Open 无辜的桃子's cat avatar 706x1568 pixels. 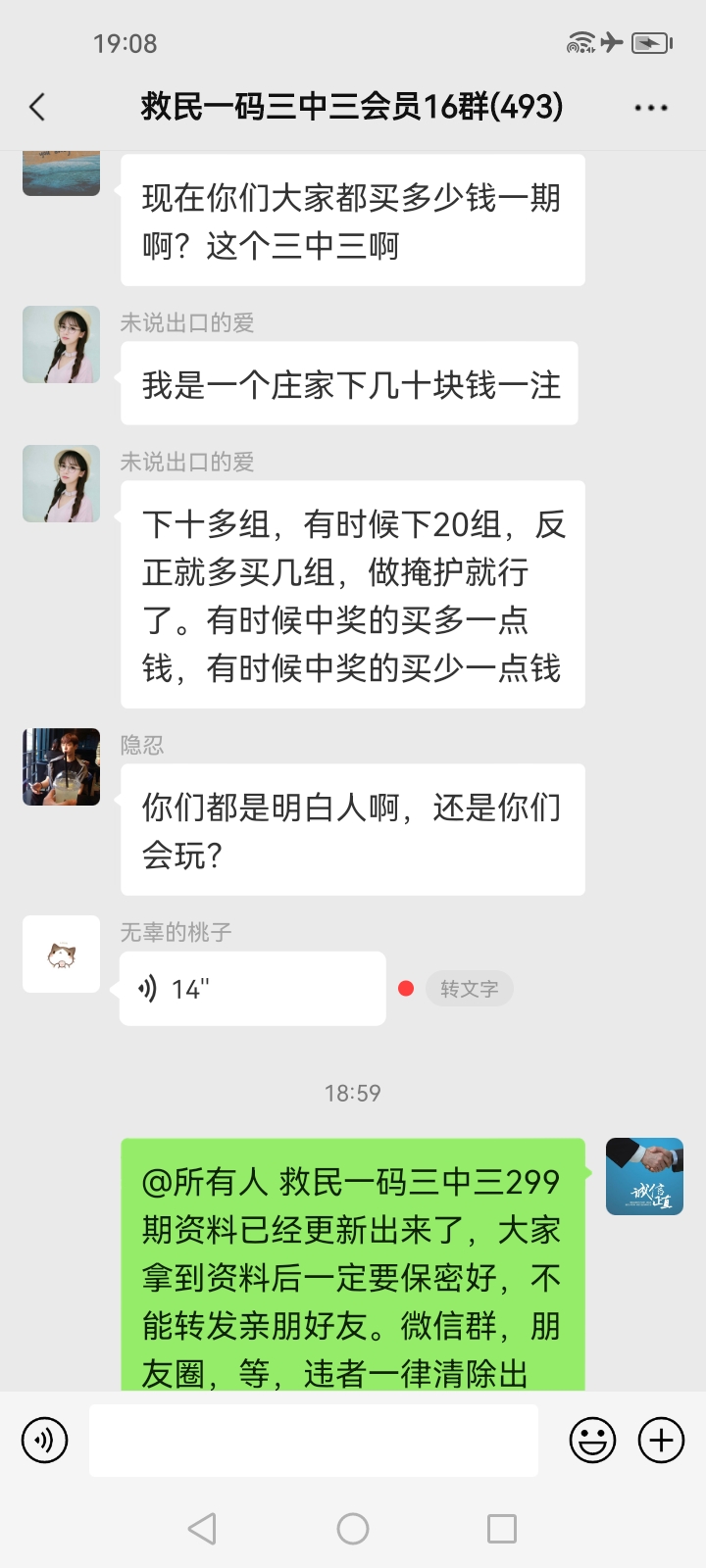[62, 955]
